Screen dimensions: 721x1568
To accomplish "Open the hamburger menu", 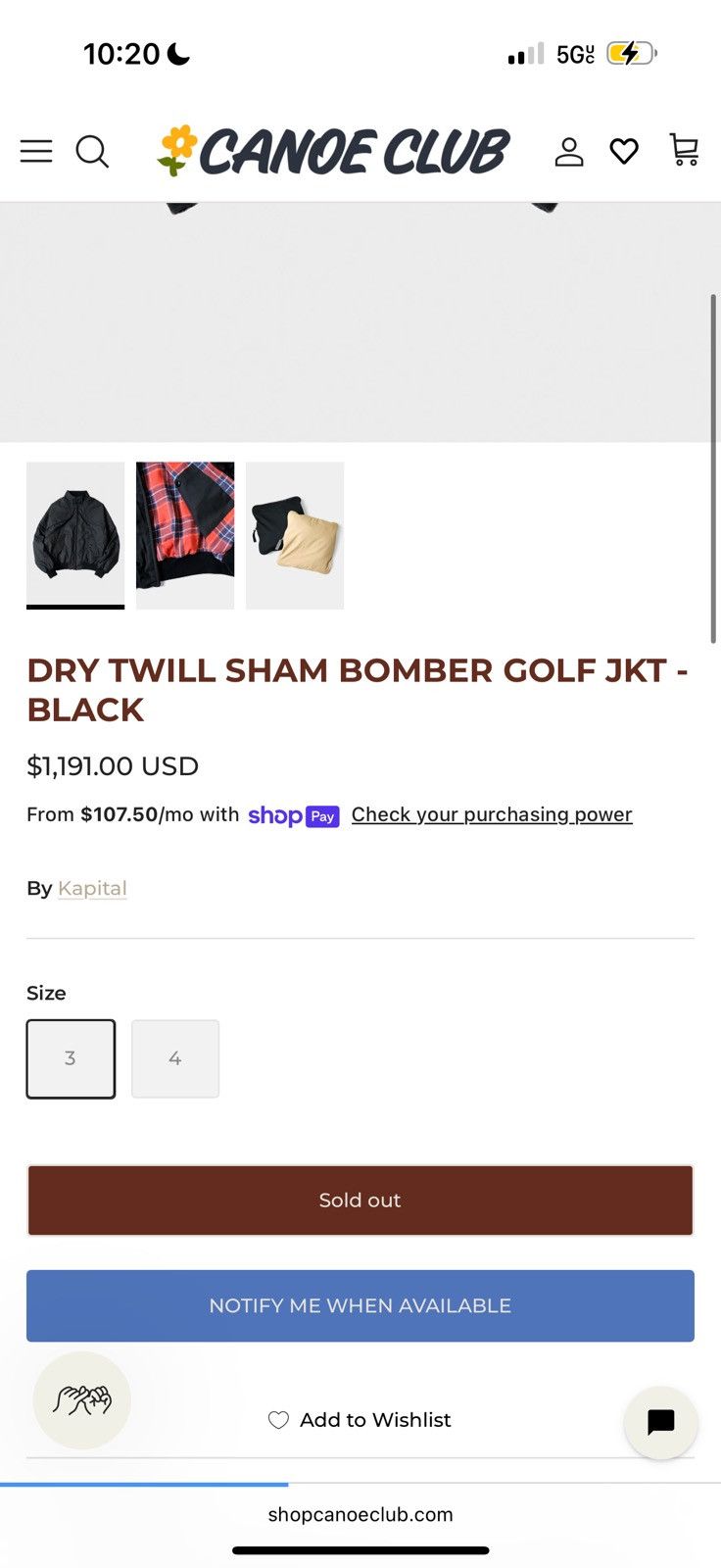I will coord(36,151).
